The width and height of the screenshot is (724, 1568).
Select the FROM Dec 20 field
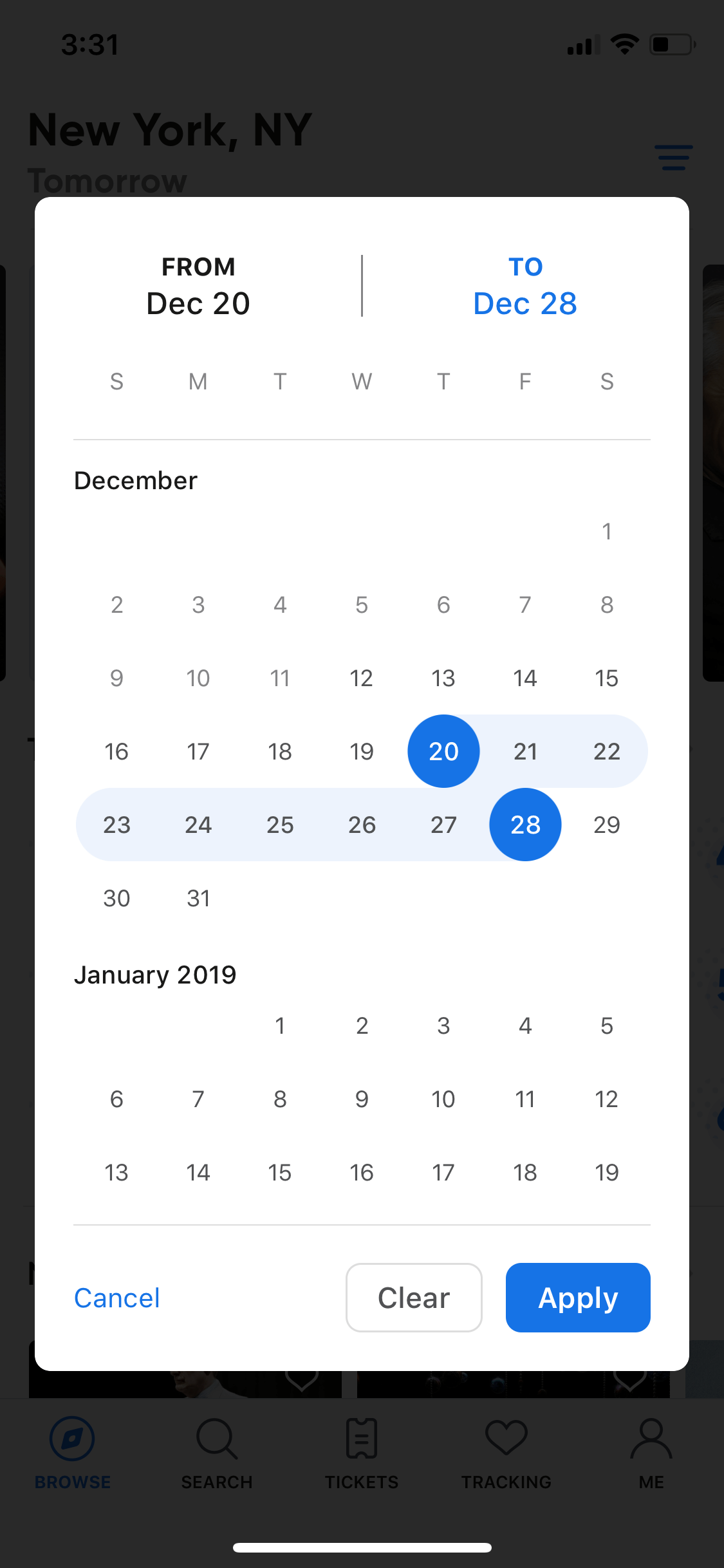(x=198, y=286)
